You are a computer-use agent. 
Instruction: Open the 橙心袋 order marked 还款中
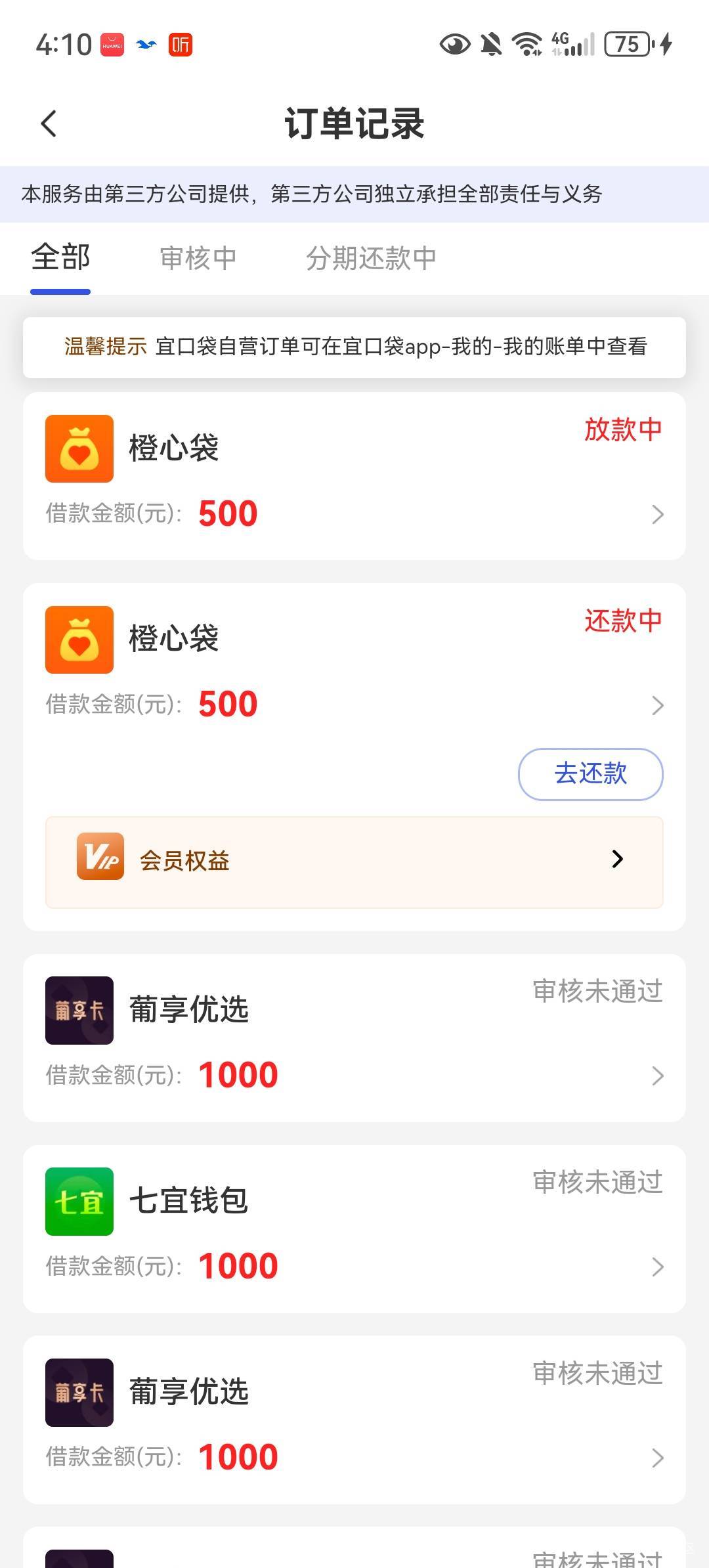click(x=354, y=663)
